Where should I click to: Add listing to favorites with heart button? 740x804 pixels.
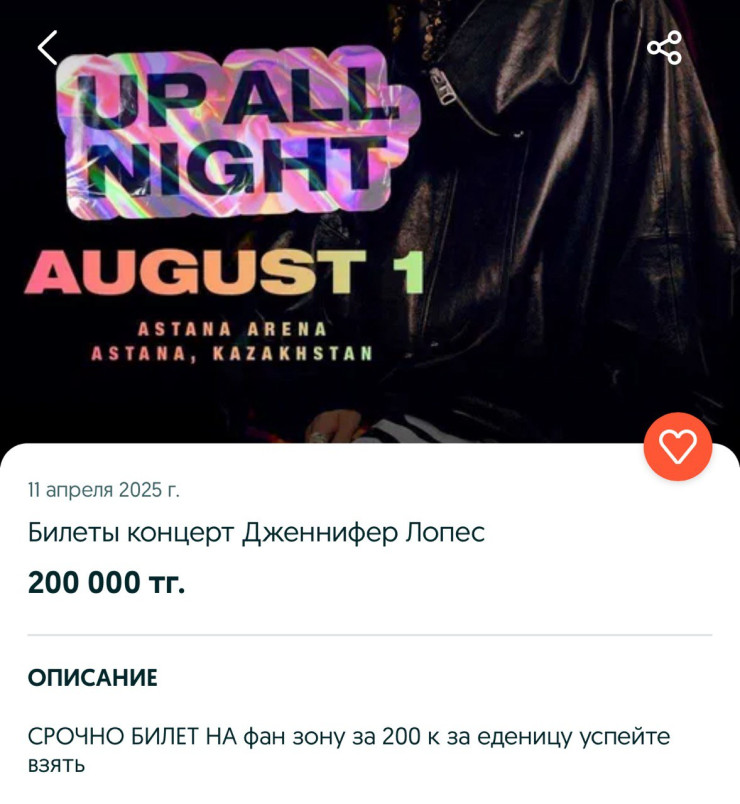tap(677, 447)
